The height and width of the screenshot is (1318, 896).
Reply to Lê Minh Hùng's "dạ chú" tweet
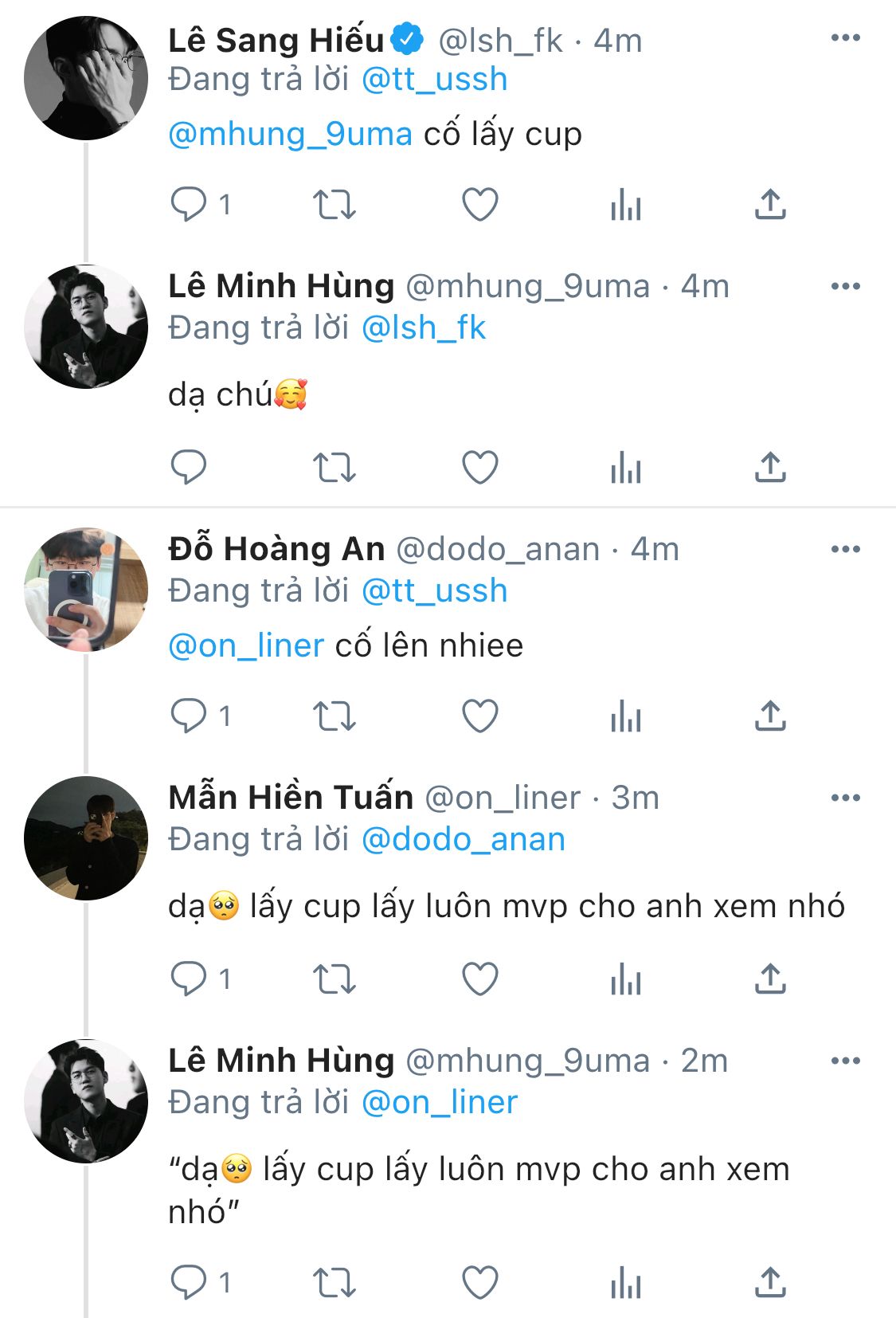[189, 467]
